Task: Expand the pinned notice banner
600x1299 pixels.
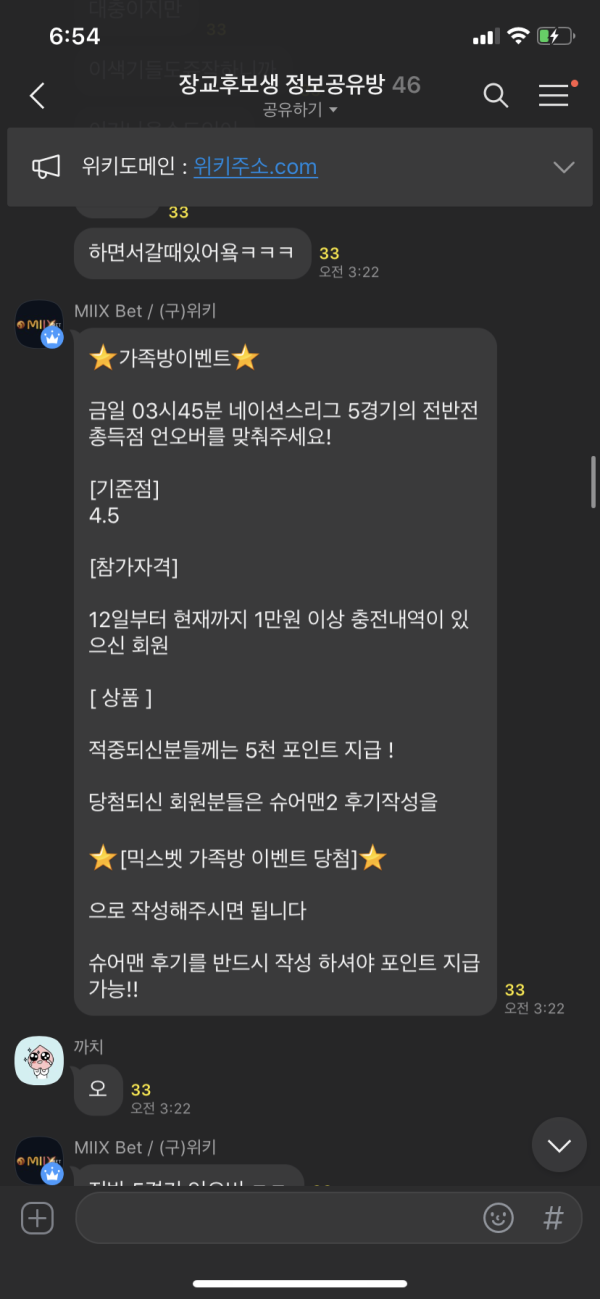Action: click(564, 167)
